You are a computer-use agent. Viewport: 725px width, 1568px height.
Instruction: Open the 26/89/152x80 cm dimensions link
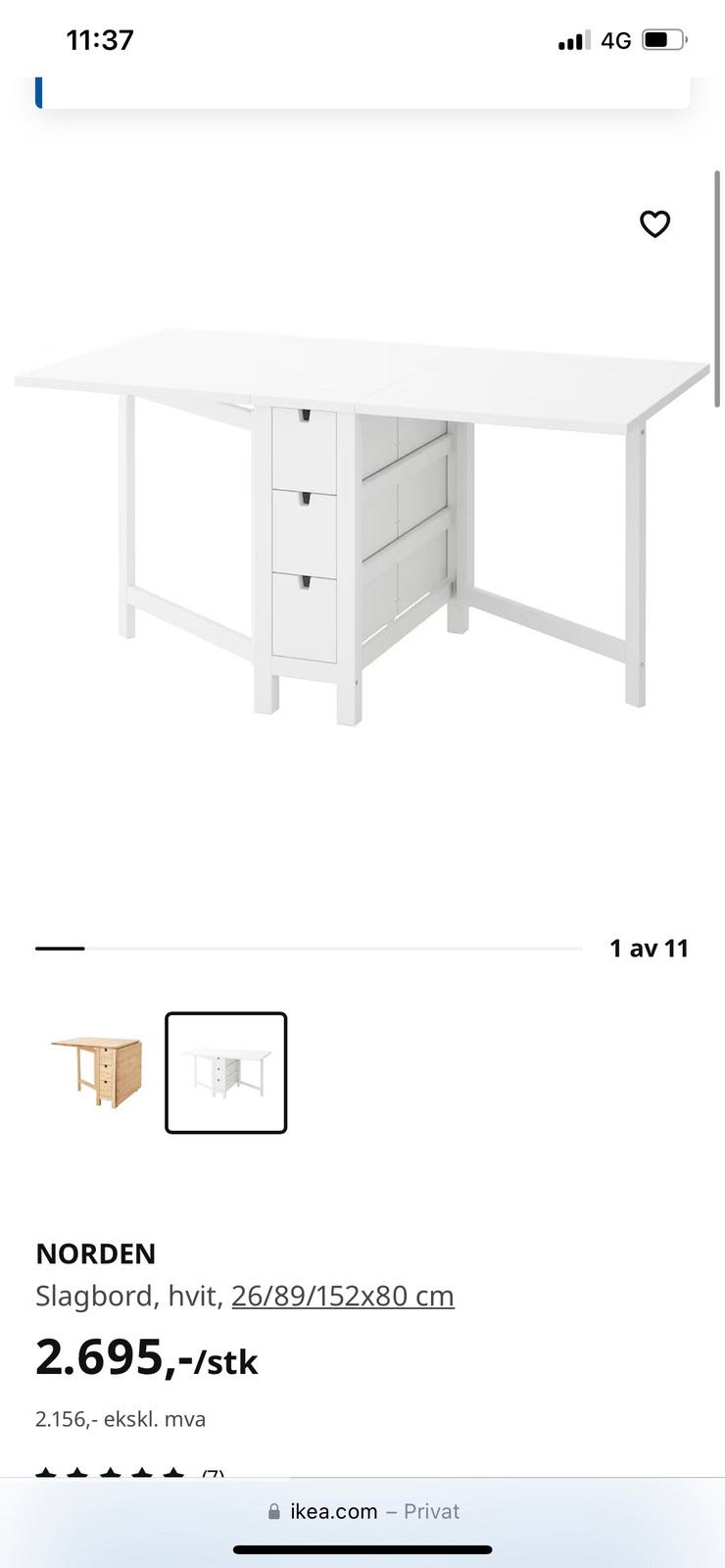pos(341,1296)
